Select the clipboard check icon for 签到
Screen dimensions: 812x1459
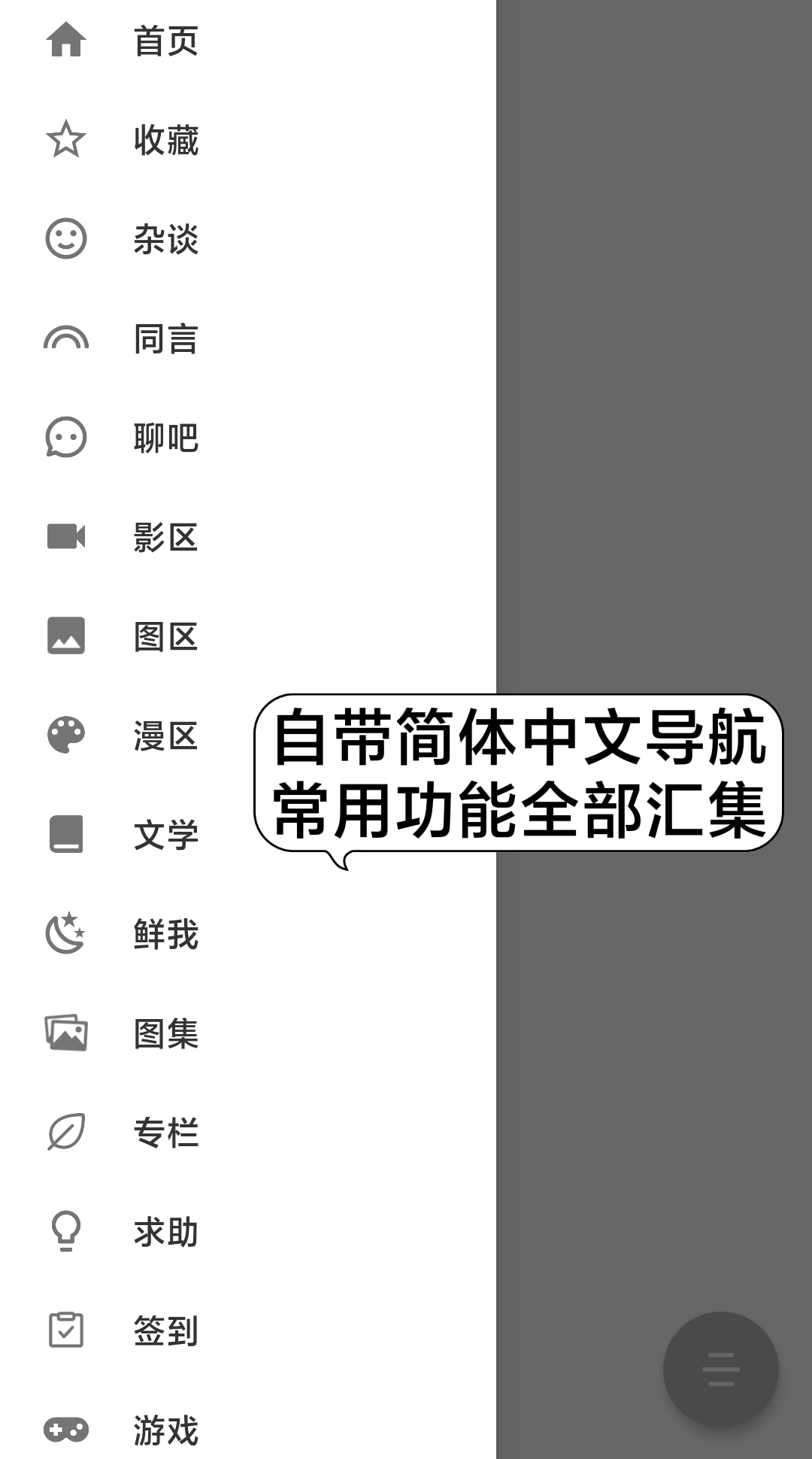pos(67,1332)
